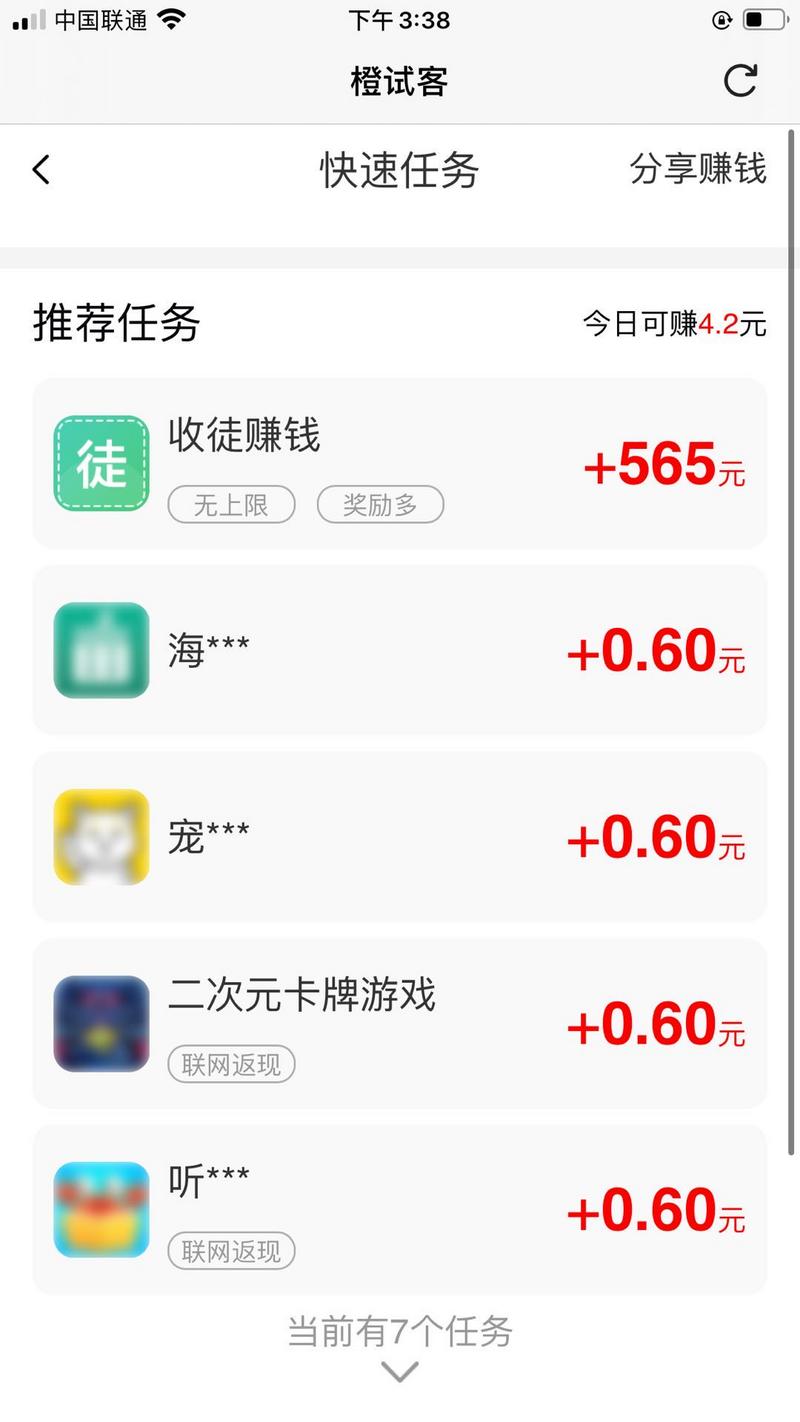
Task: Tap the 奖励多 badge on 收徒赚钱
Action: click(x=380, y=505)
